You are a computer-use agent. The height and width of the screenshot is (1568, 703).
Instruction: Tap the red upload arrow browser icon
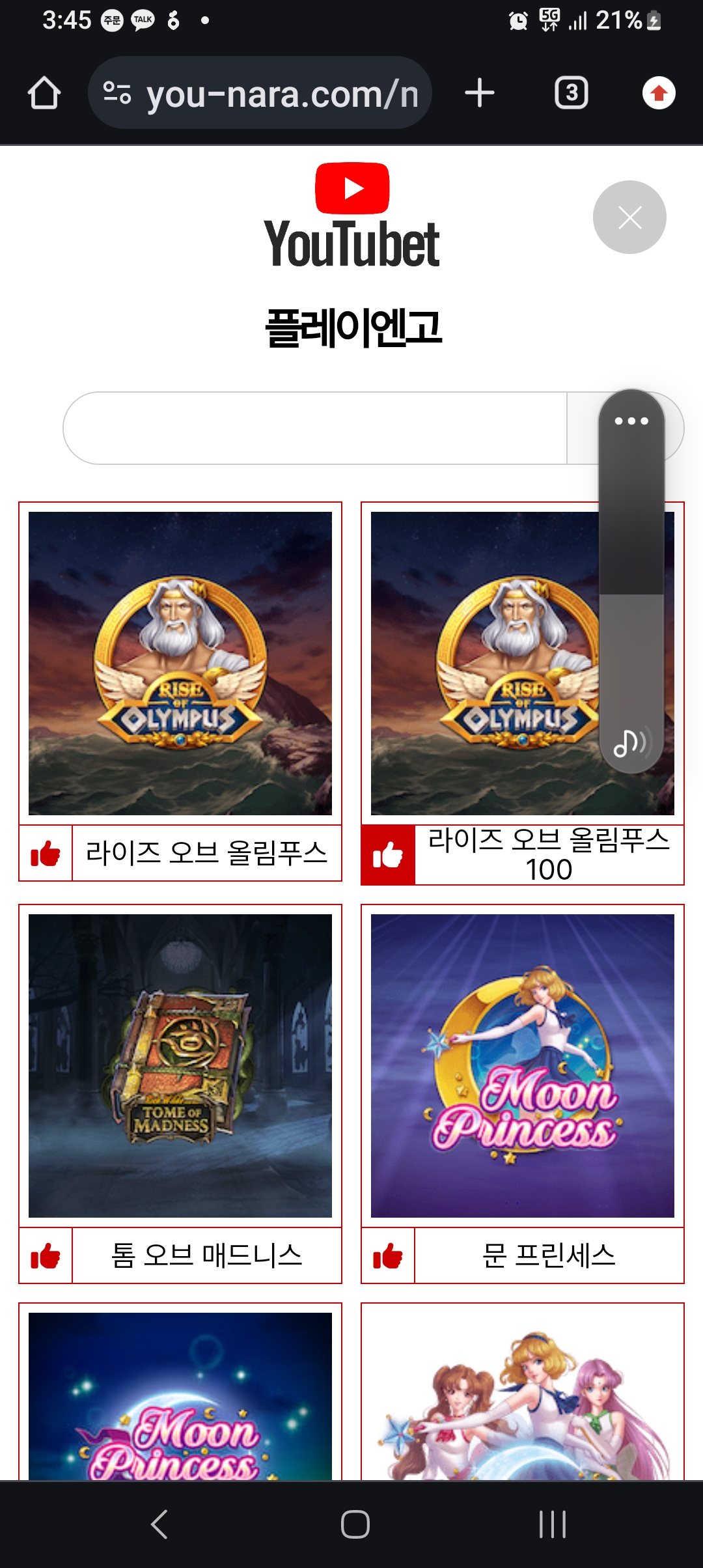point(659,93)
